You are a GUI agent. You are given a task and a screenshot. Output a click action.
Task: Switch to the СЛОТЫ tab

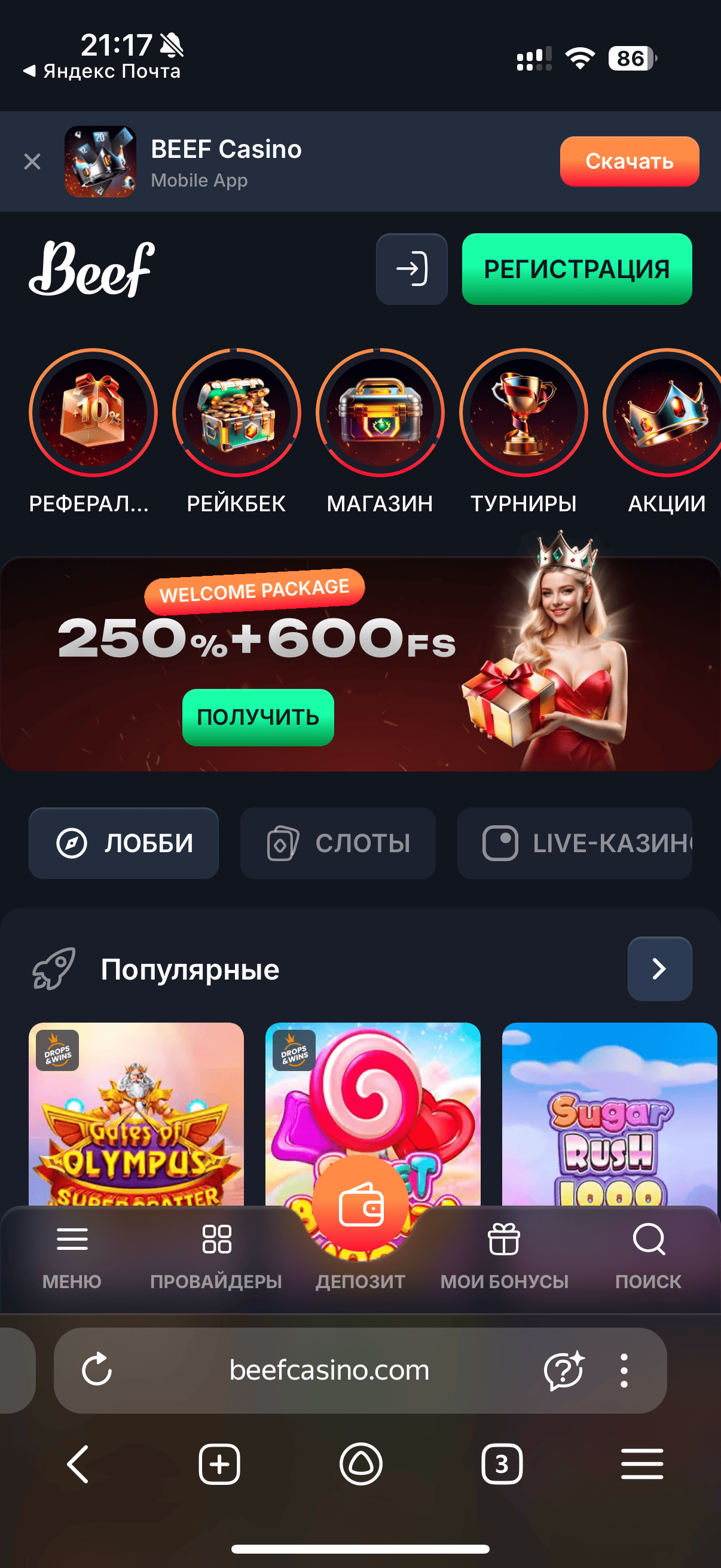(338, 843)
